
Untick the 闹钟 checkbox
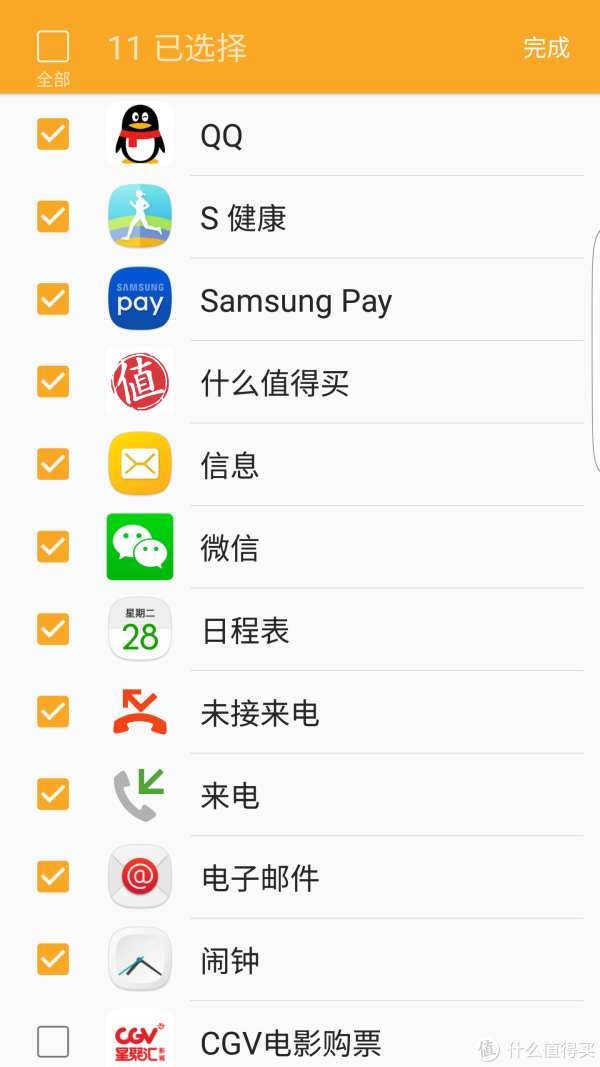click(53, 959)
